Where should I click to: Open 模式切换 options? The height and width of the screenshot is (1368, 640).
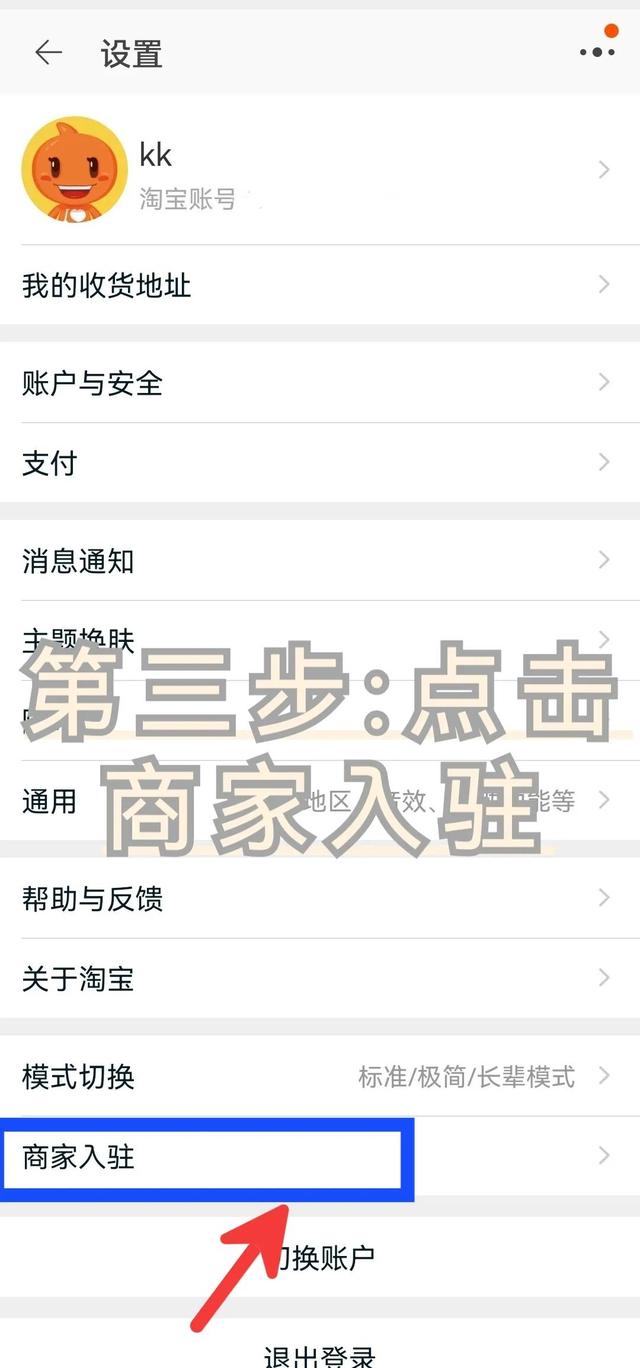(x=320, y=1077)
